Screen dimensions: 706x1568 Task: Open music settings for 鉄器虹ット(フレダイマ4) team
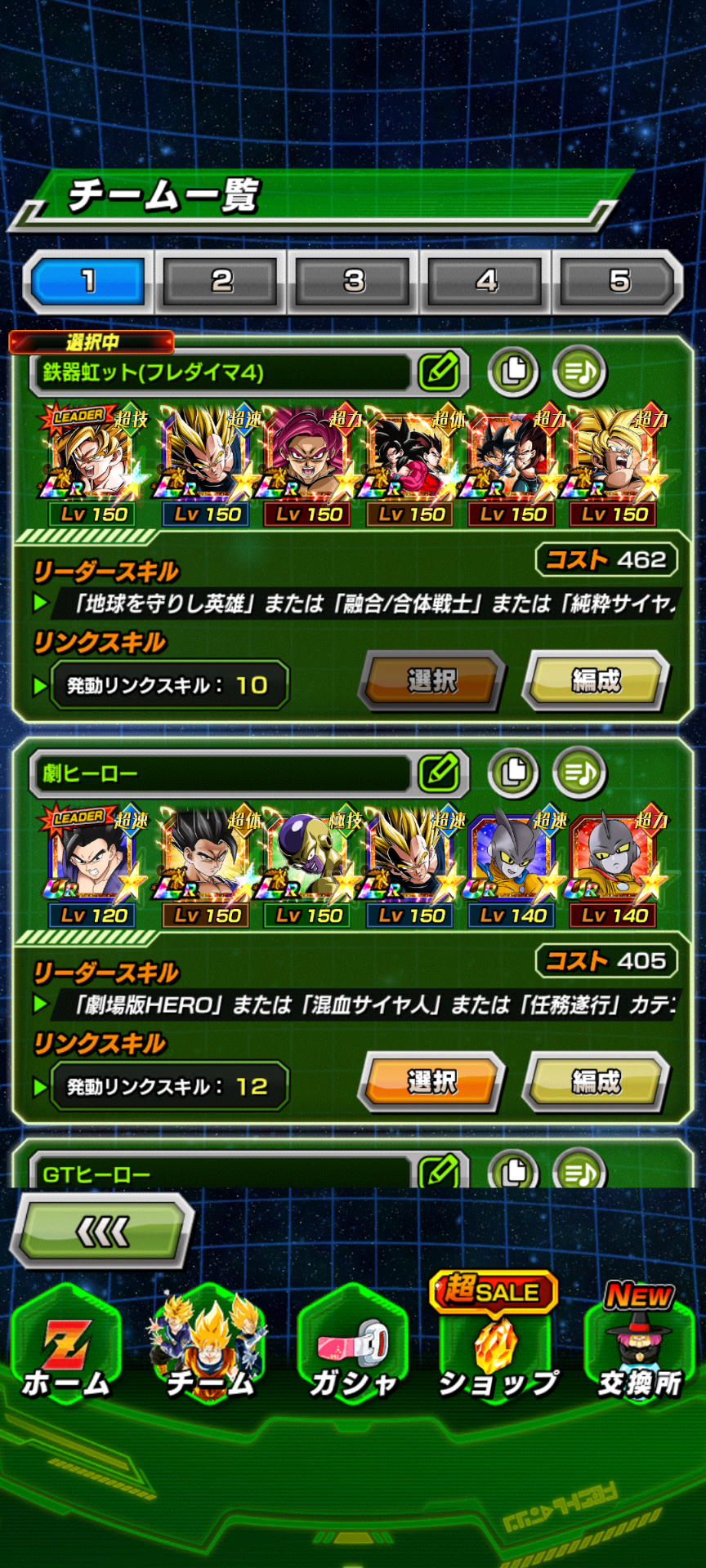[x=579, y=372]
